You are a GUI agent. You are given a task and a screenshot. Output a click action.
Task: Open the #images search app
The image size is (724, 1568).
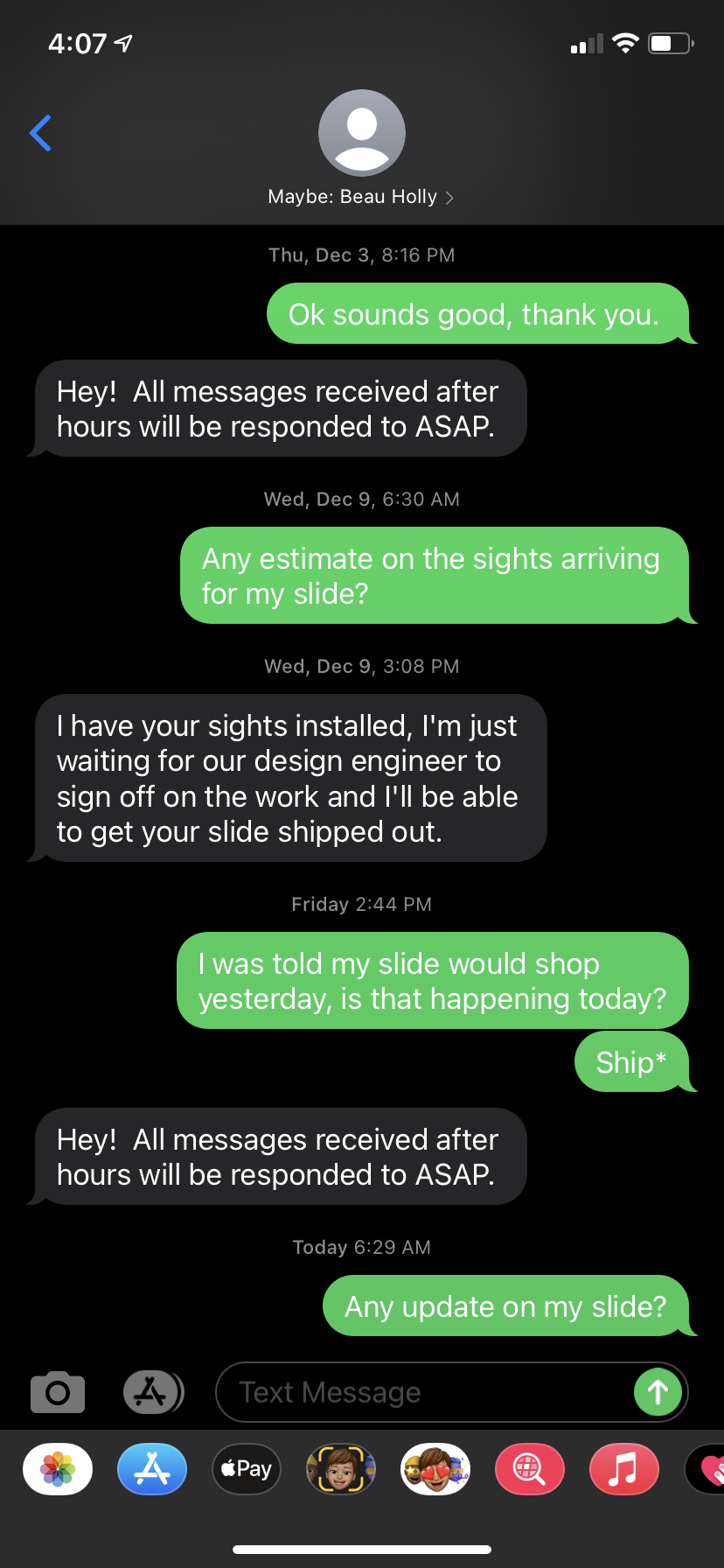(530, 1469)
